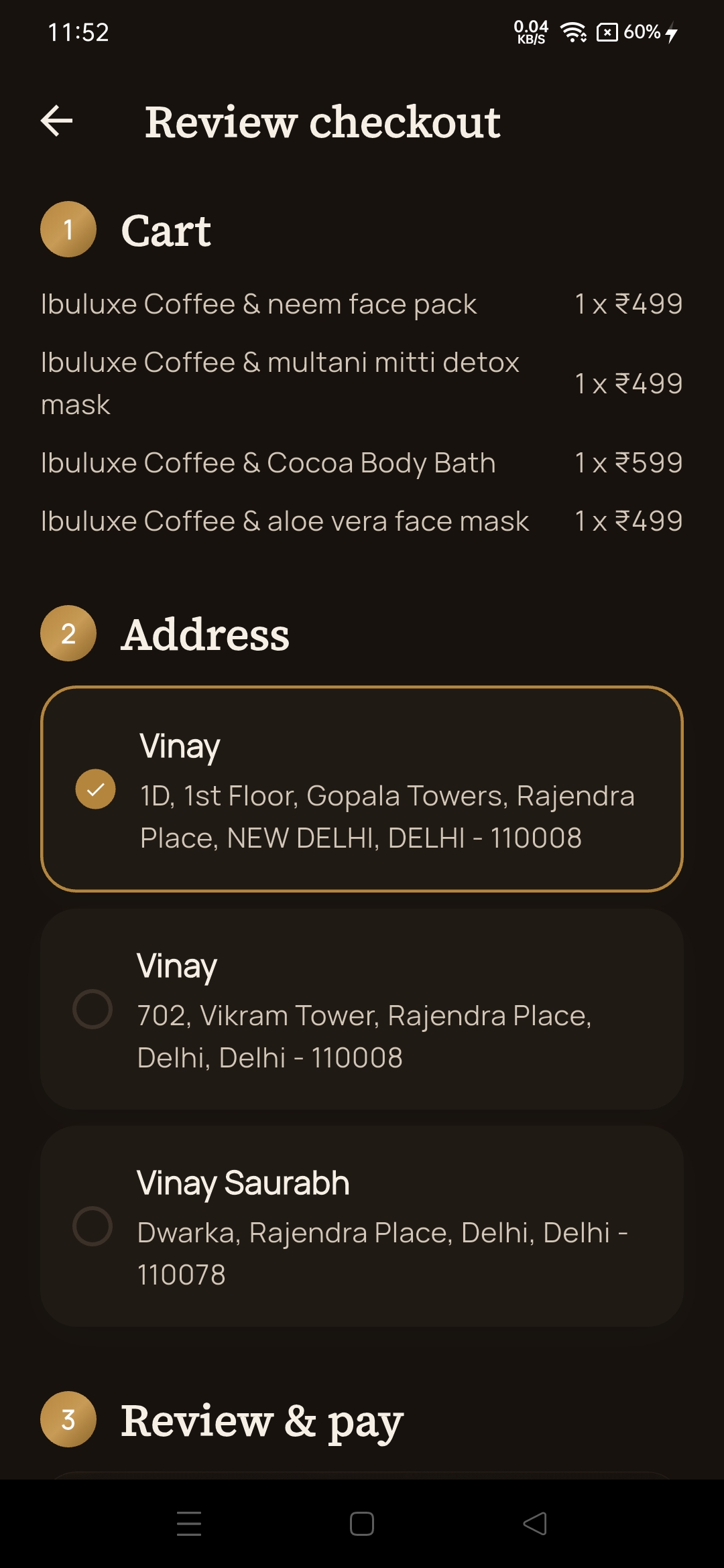Image resolution: width=724 pixels, height=1568 pixels.
Task: Choose Vinay Saurabh's Dwarka address
Action: [x=95, y=1226]
